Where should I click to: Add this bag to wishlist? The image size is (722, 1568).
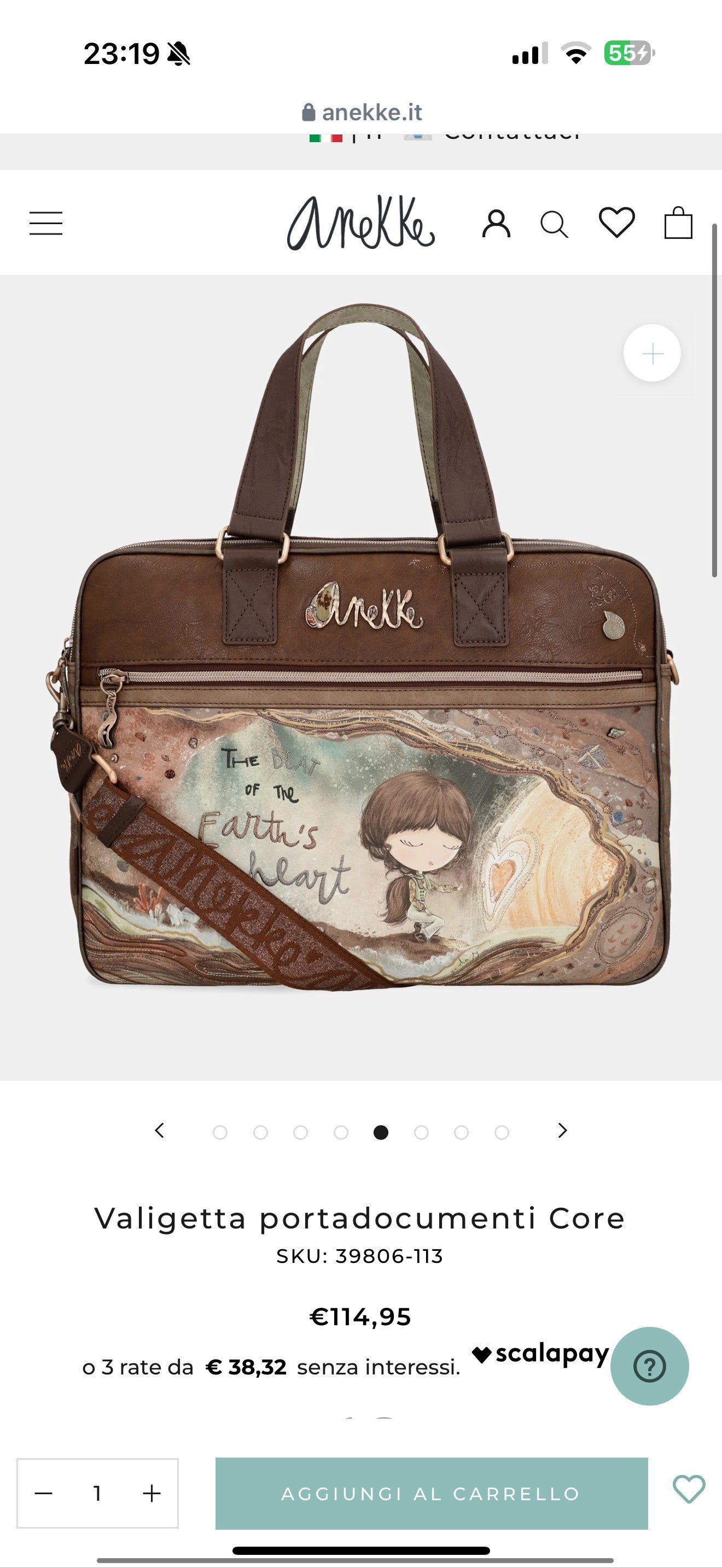689,1489
